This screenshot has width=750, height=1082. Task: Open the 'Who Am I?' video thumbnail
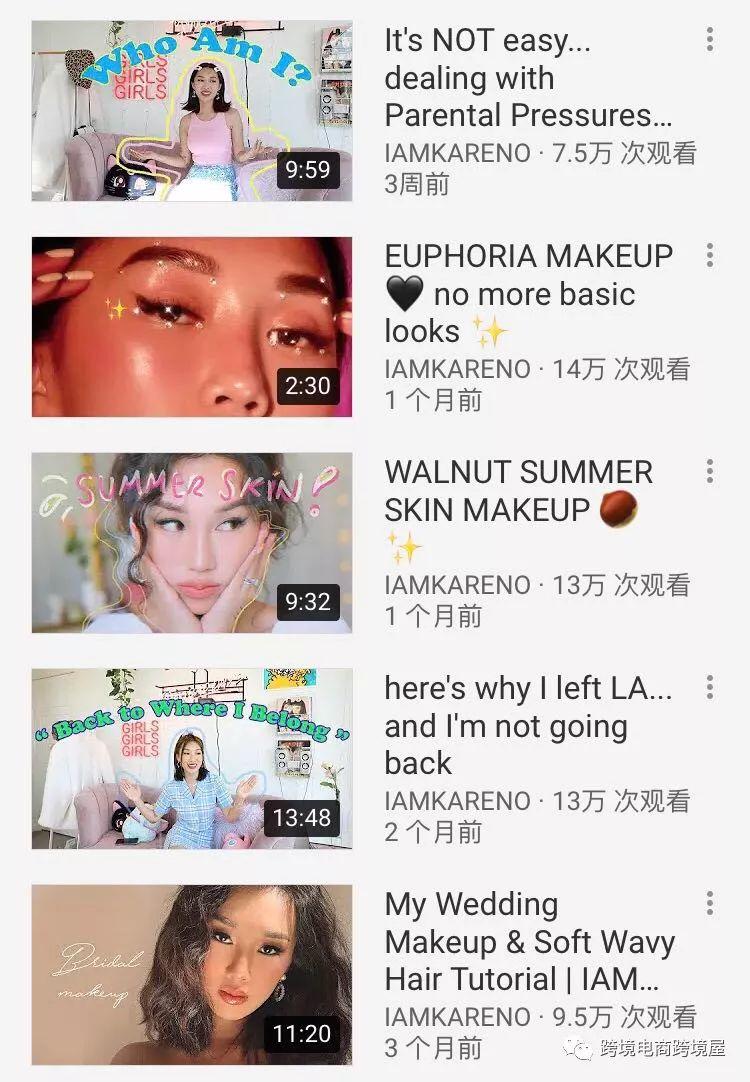pyautogui.click(x=192, y=111)
